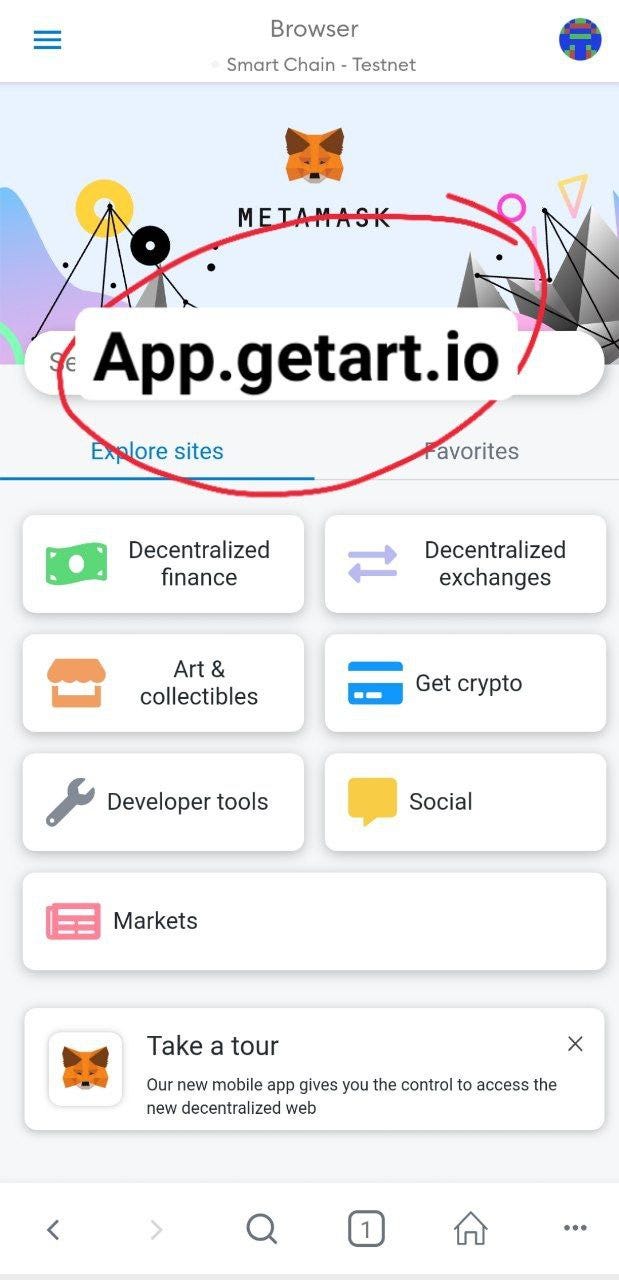The height and width of the screenshot is (1280, 619).
Task: Tap the bottom bar search icon
Action: [x=261, y=1229]
